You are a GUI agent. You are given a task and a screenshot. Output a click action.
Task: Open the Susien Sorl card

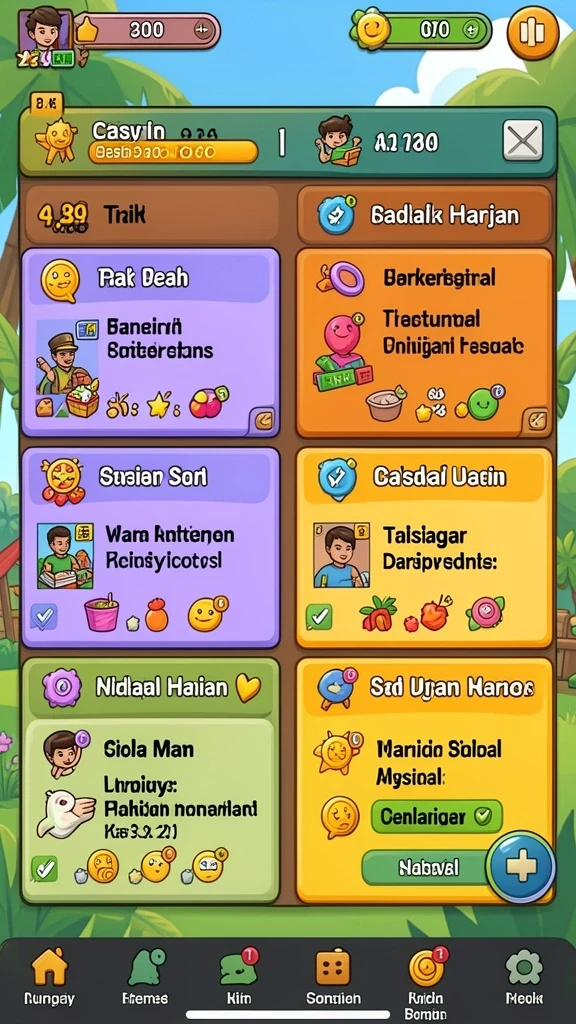pos(151,547)
